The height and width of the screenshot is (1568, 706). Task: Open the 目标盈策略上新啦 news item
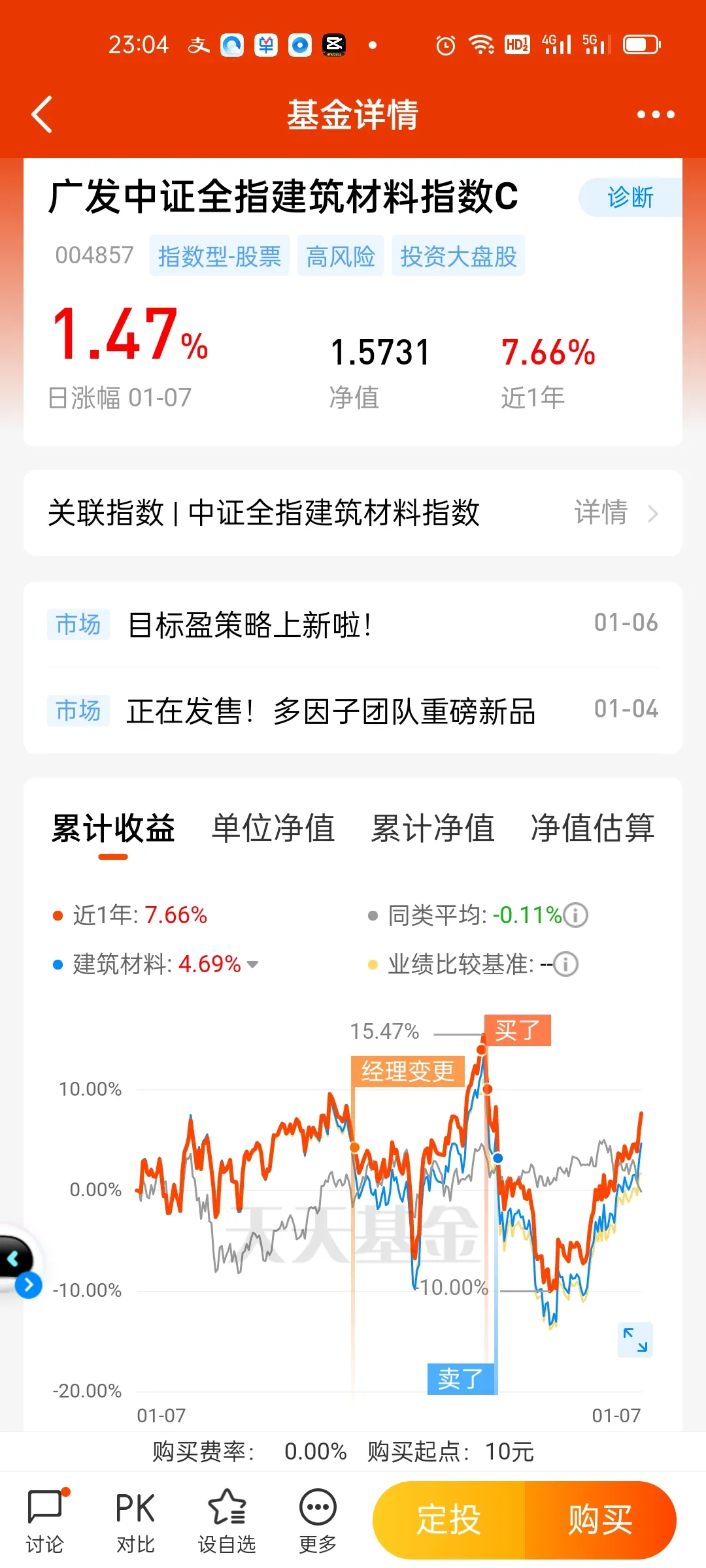353,625
